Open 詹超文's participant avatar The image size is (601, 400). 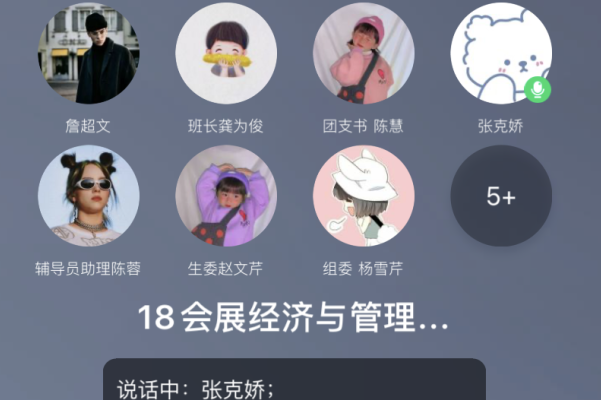coord(88,54)
